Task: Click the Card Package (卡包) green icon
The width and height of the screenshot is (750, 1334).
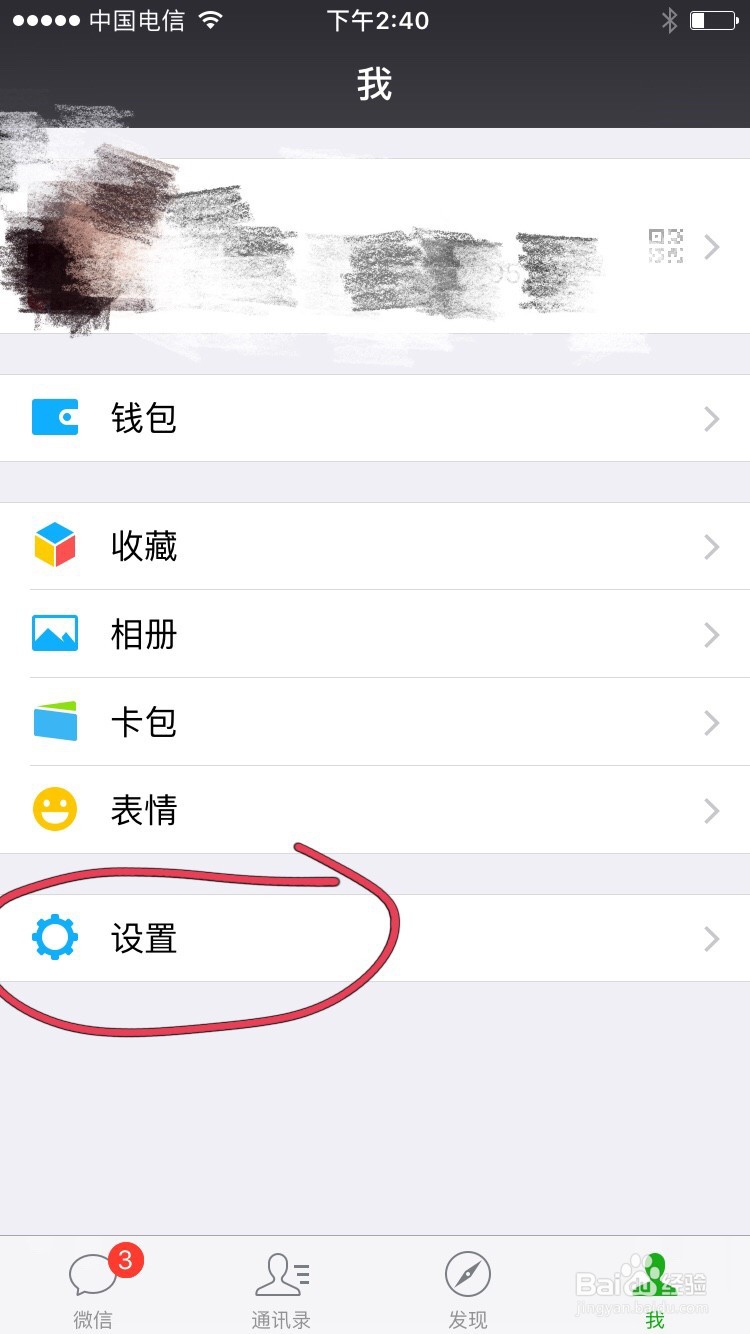Action: pyautogui.click(x=57, y=722)
